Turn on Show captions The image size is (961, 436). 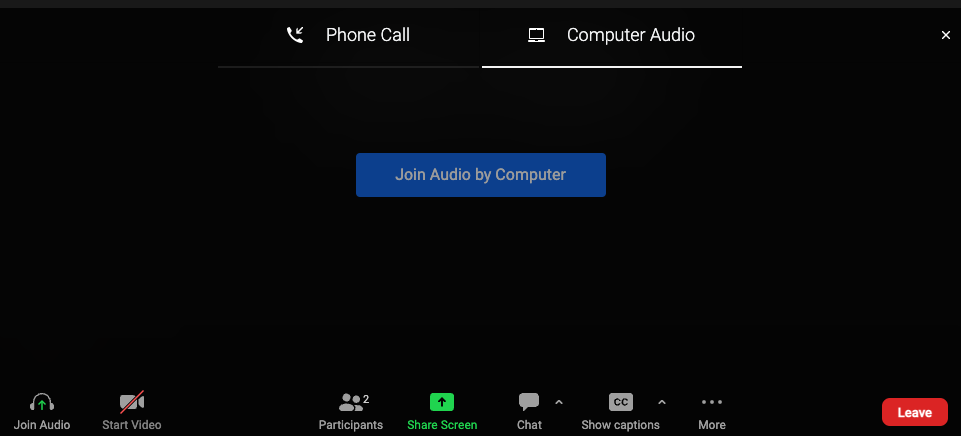pyautogui.click(x=620, y=410)
